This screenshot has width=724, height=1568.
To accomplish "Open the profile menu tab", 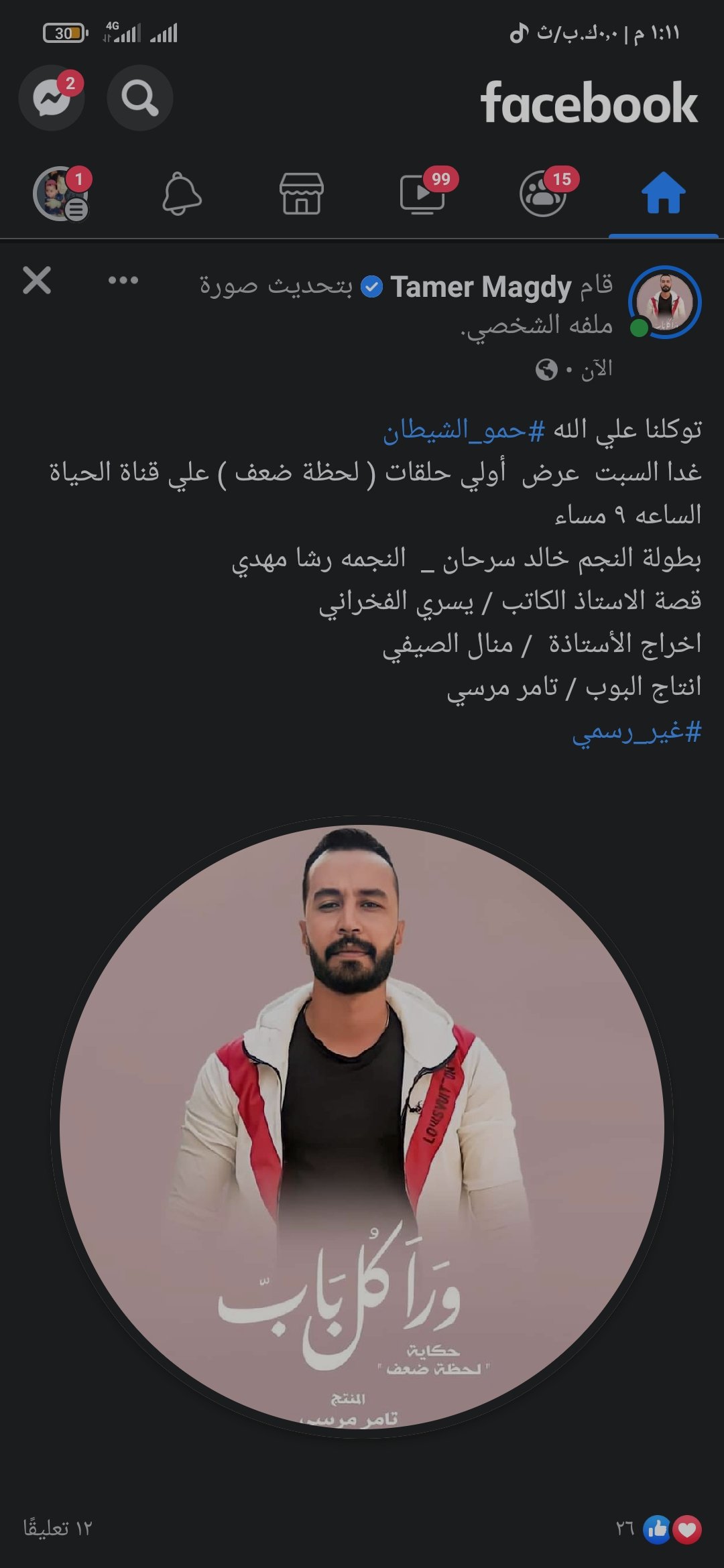I will point(61,193).
